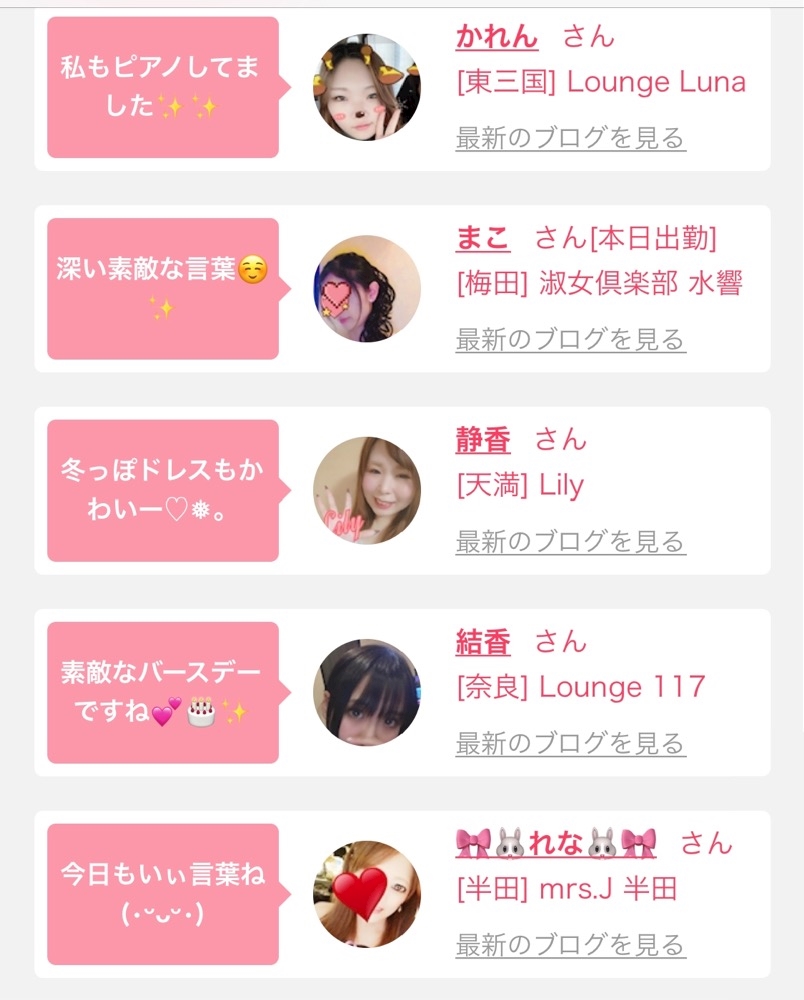View latest blog under 淑女倶楽部 水響

click(570, 339)
